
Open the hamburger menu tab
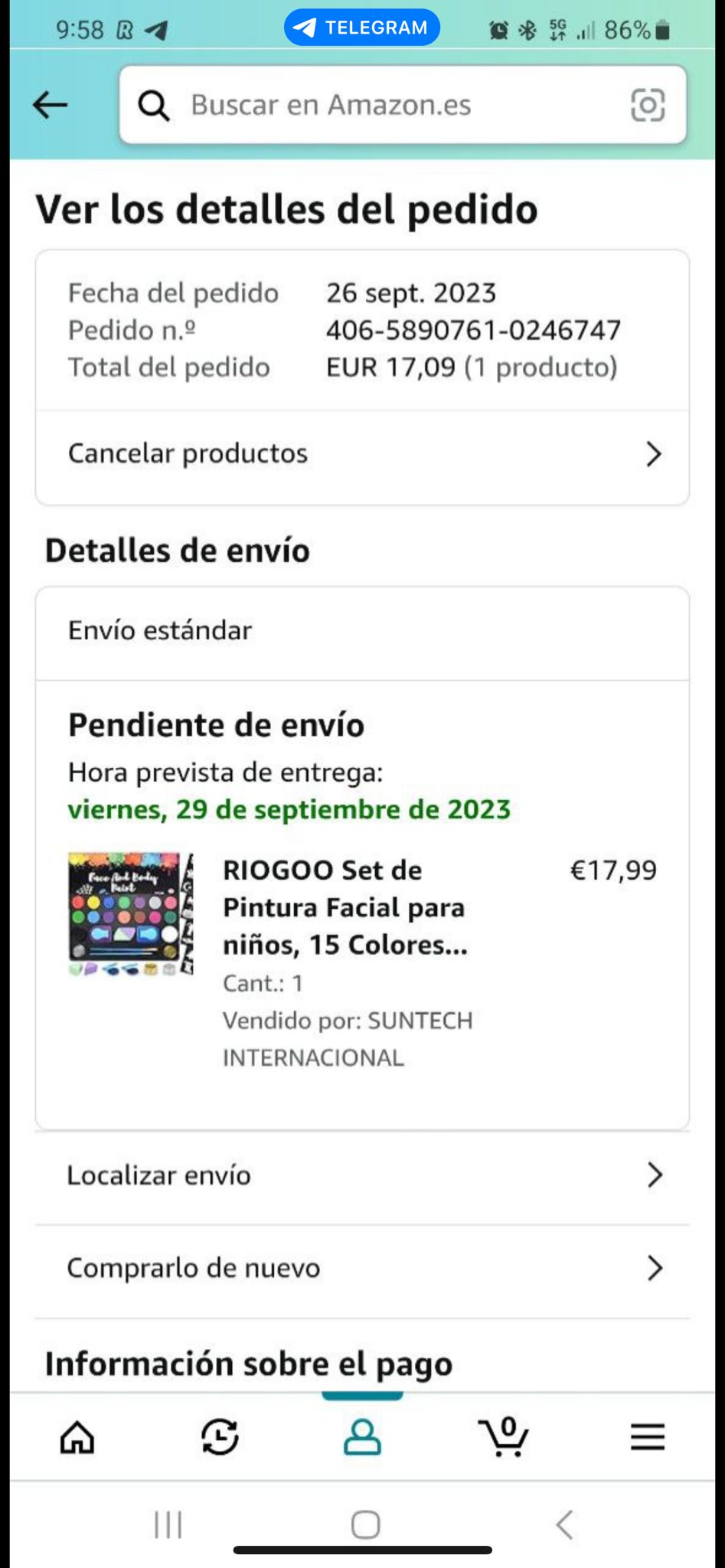647,1437
